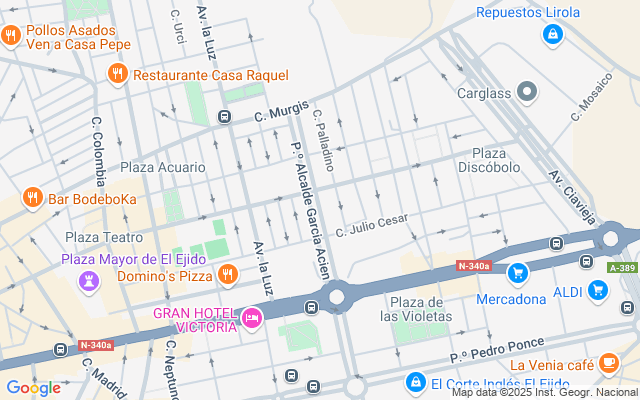This screenshot has width=640, height=400.
Task: Open the Carglass place marker
Action: (x=529, y=93)
